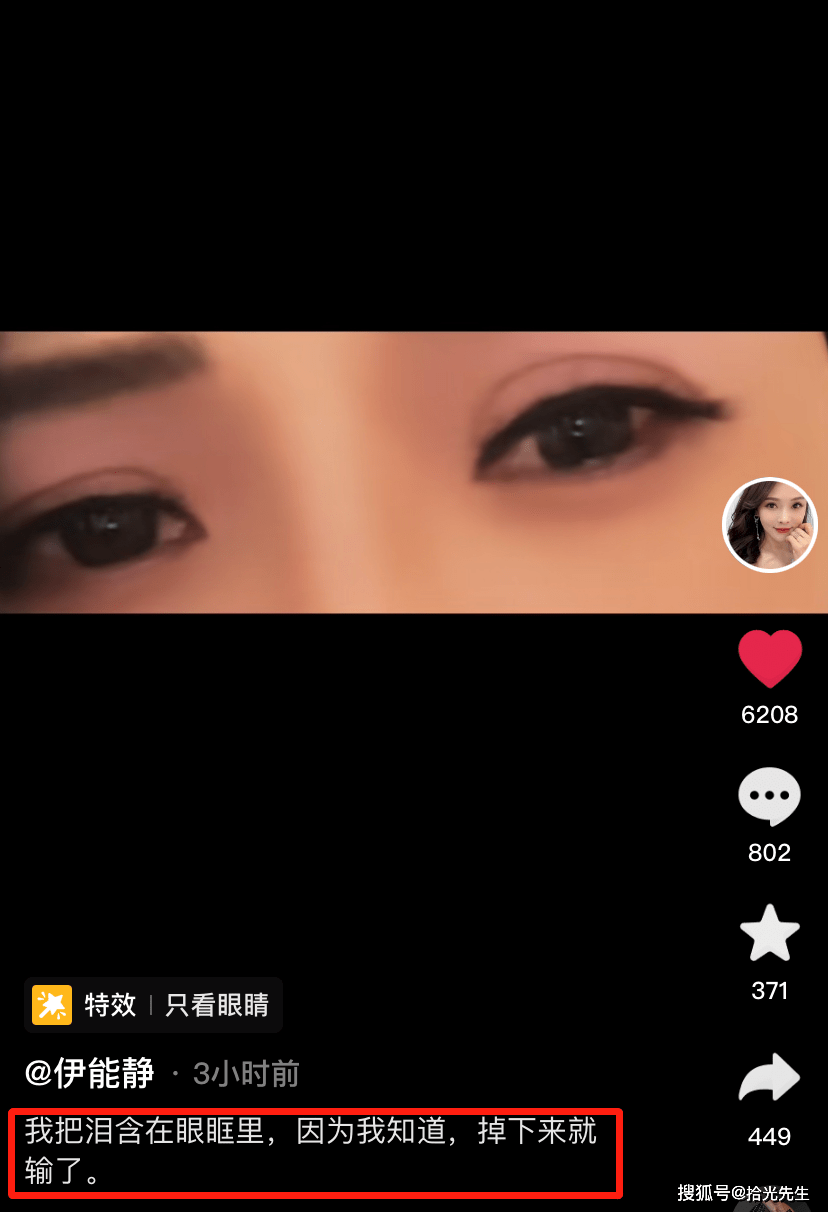
Task: Open the creator's profile avatar
Action: click(x=769, y=525)
